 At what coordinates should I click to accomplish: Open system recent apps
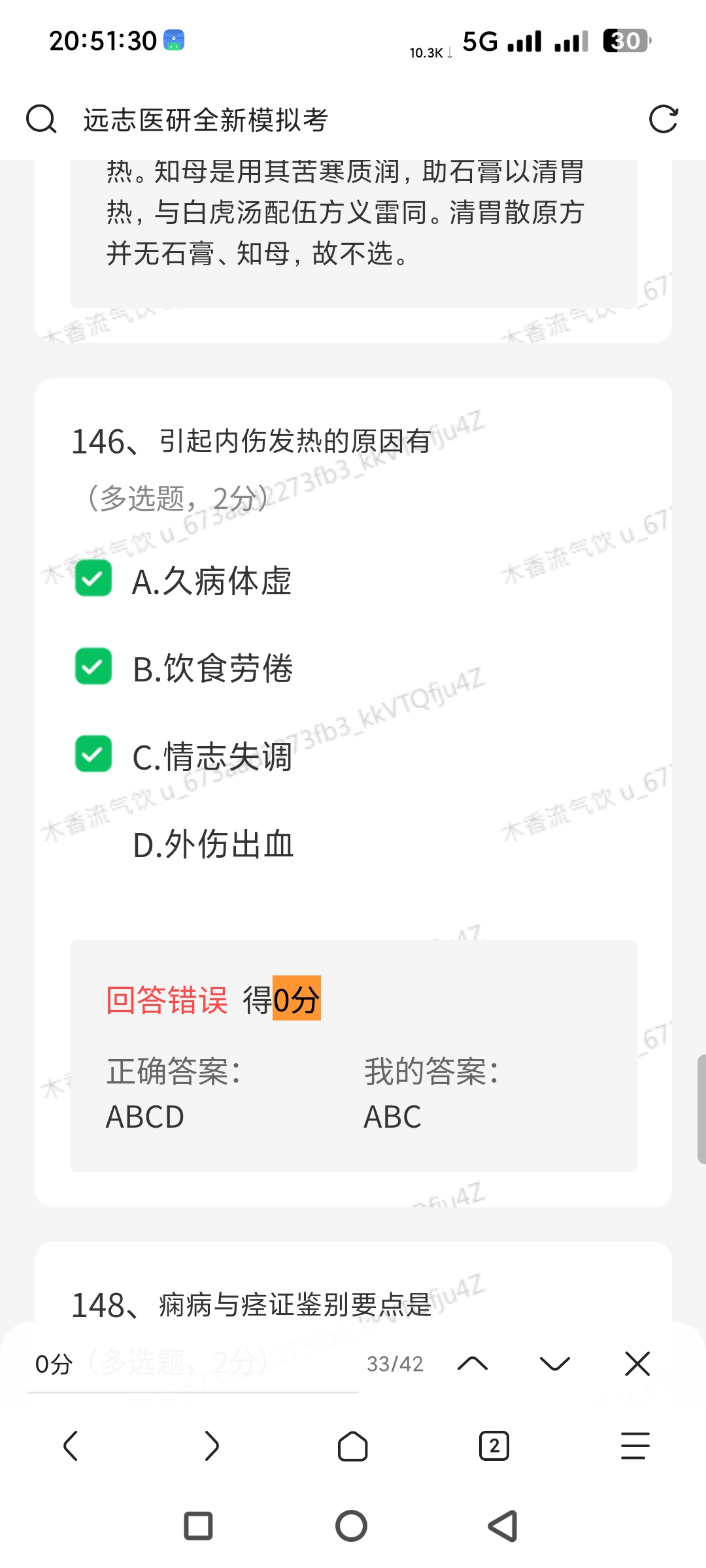tap(198, 1526)
